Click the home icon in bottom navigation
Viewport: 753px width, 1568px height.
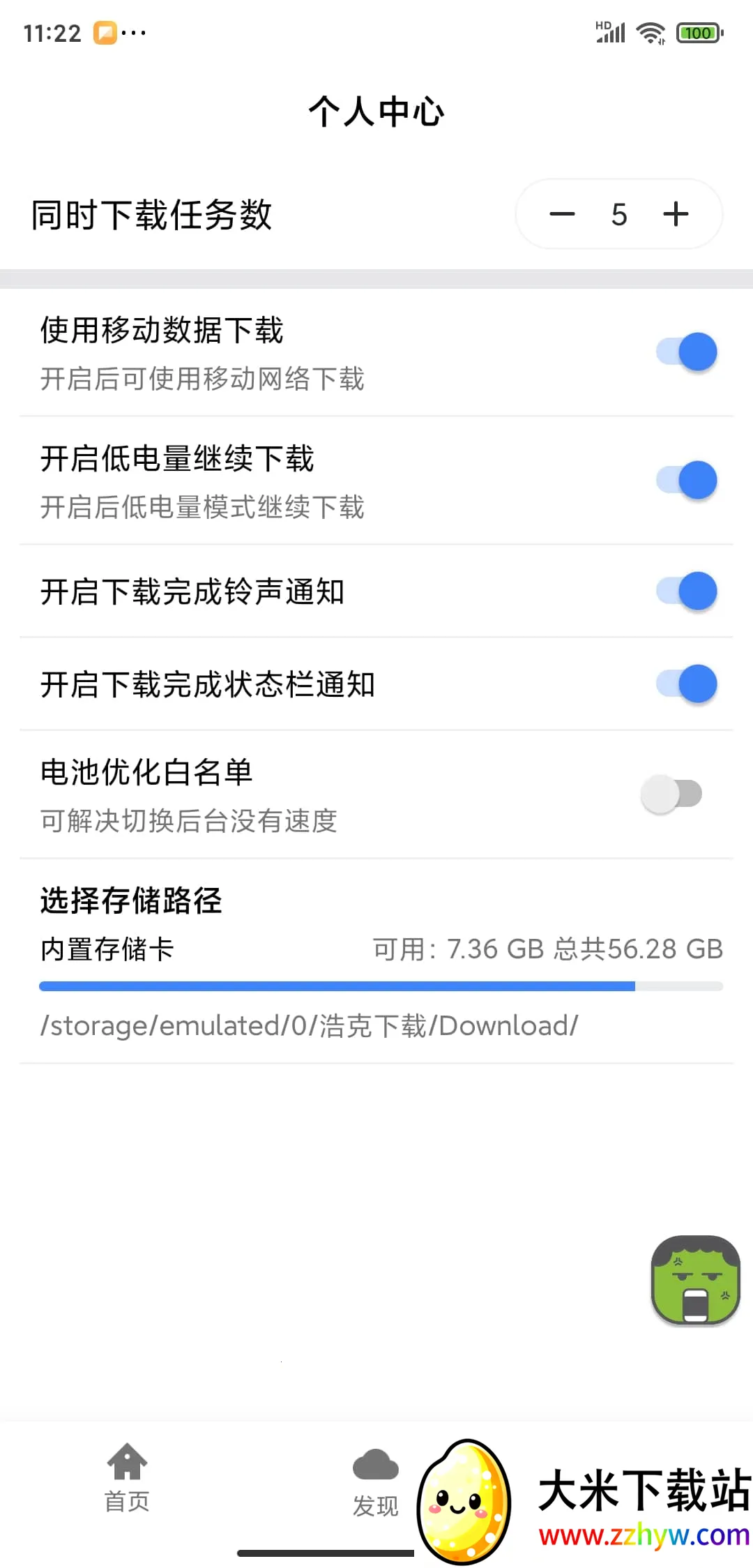click(x=126, y=1463)
